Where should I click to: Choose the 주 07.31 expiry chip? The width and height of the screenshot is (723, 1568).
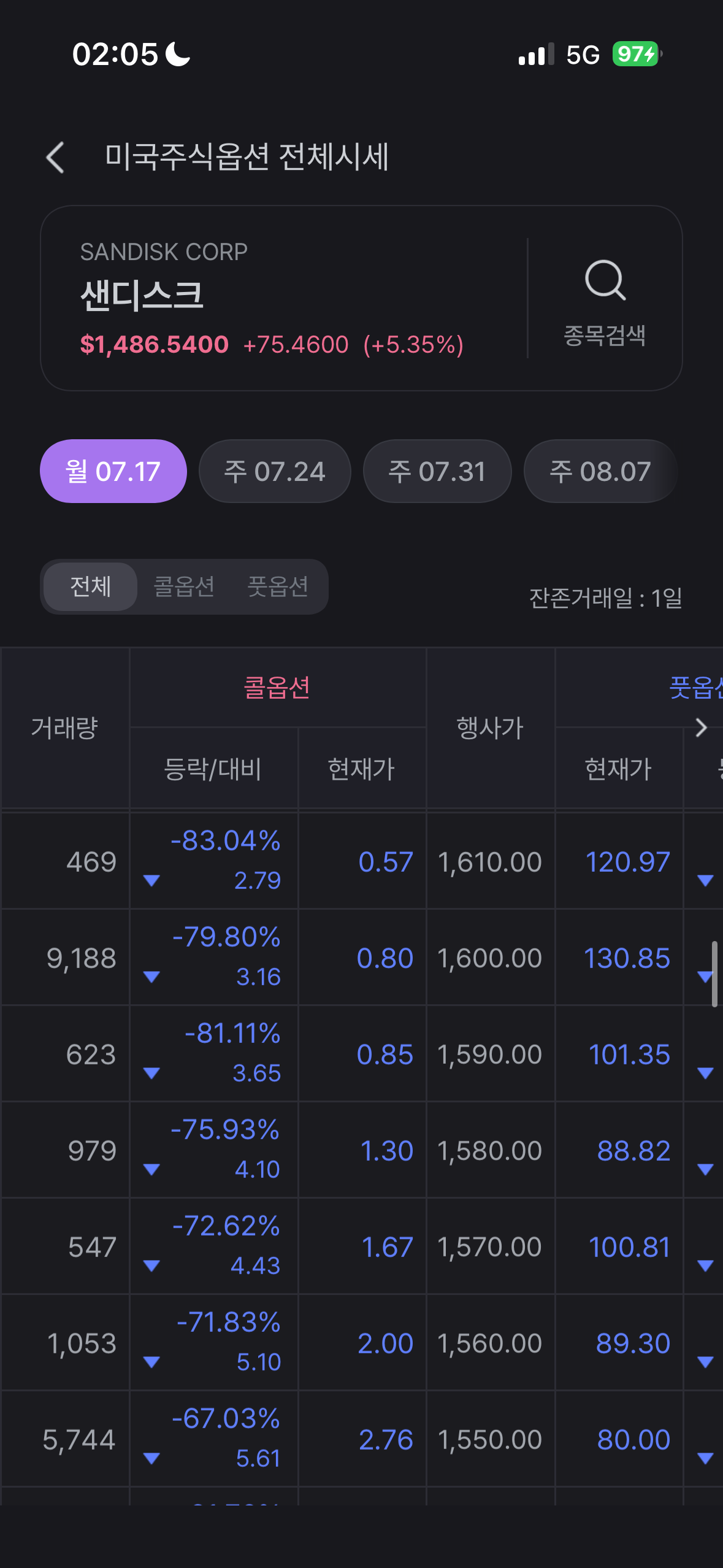(437, 471)
